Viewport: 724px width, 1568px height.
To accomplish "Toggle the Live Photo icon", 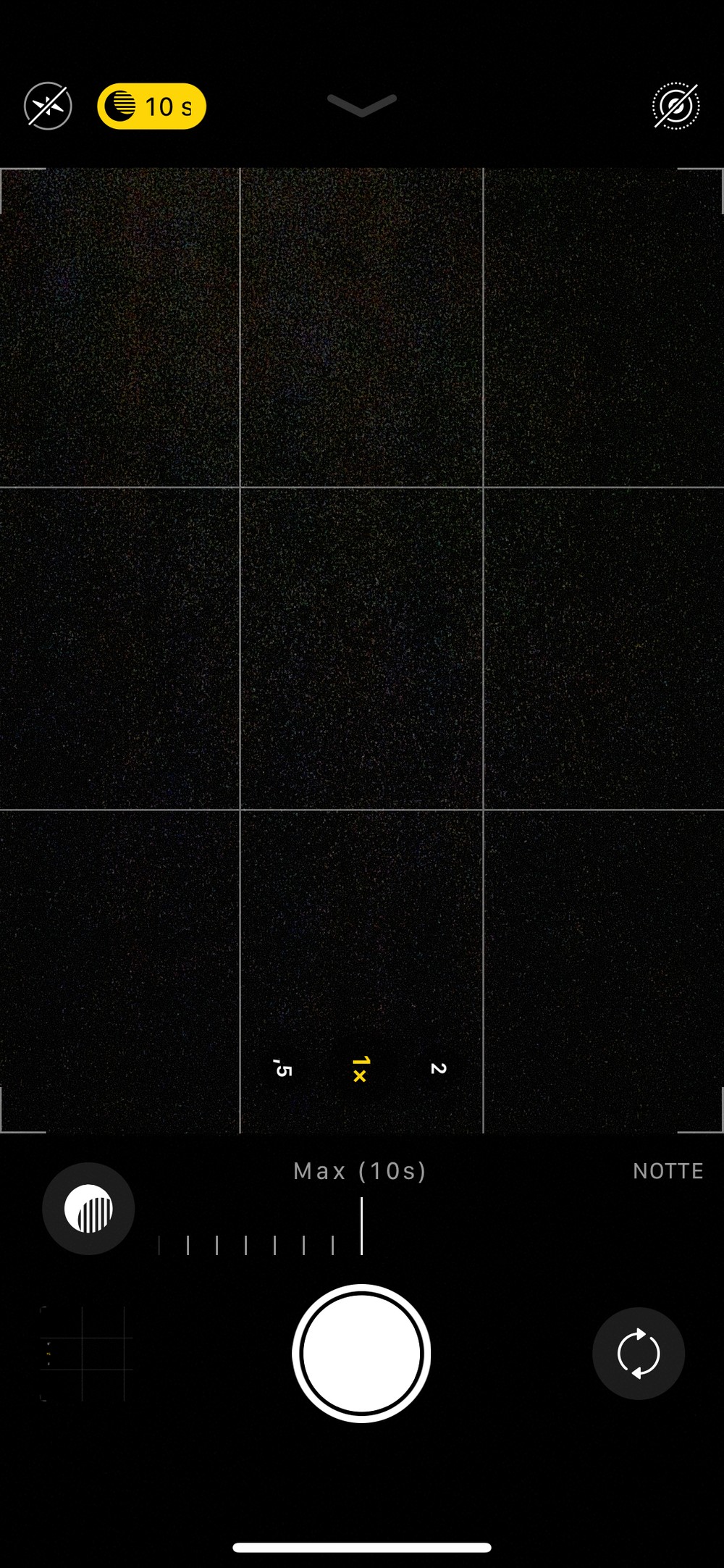I will click(675, 107).
